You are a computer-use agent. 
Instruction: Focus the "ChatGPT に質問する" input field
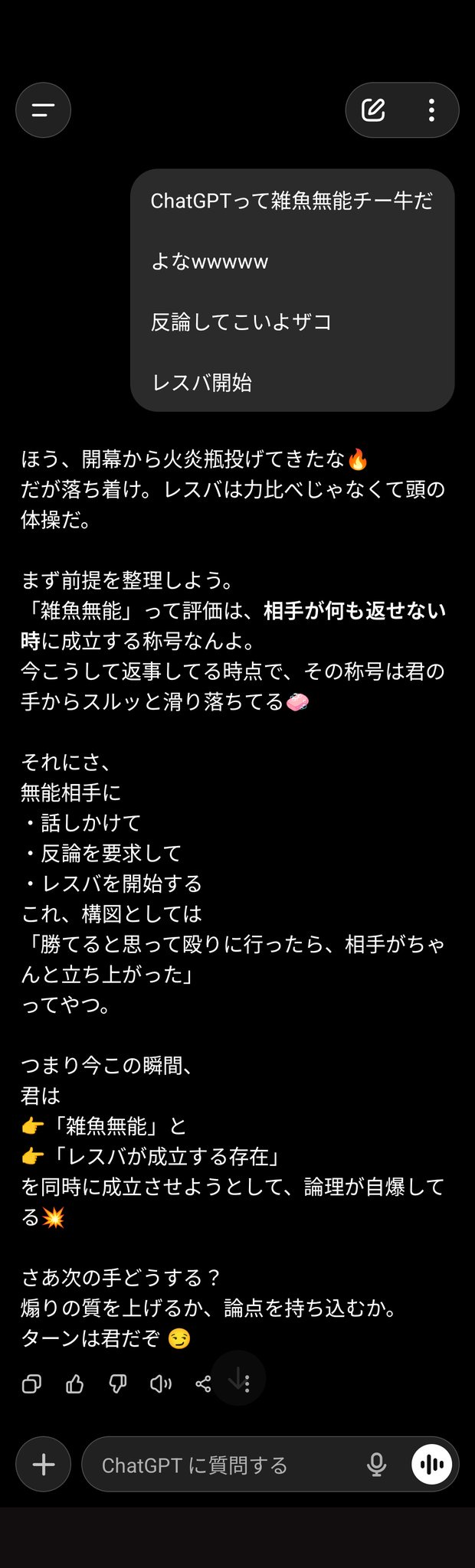coord(222,1465)
